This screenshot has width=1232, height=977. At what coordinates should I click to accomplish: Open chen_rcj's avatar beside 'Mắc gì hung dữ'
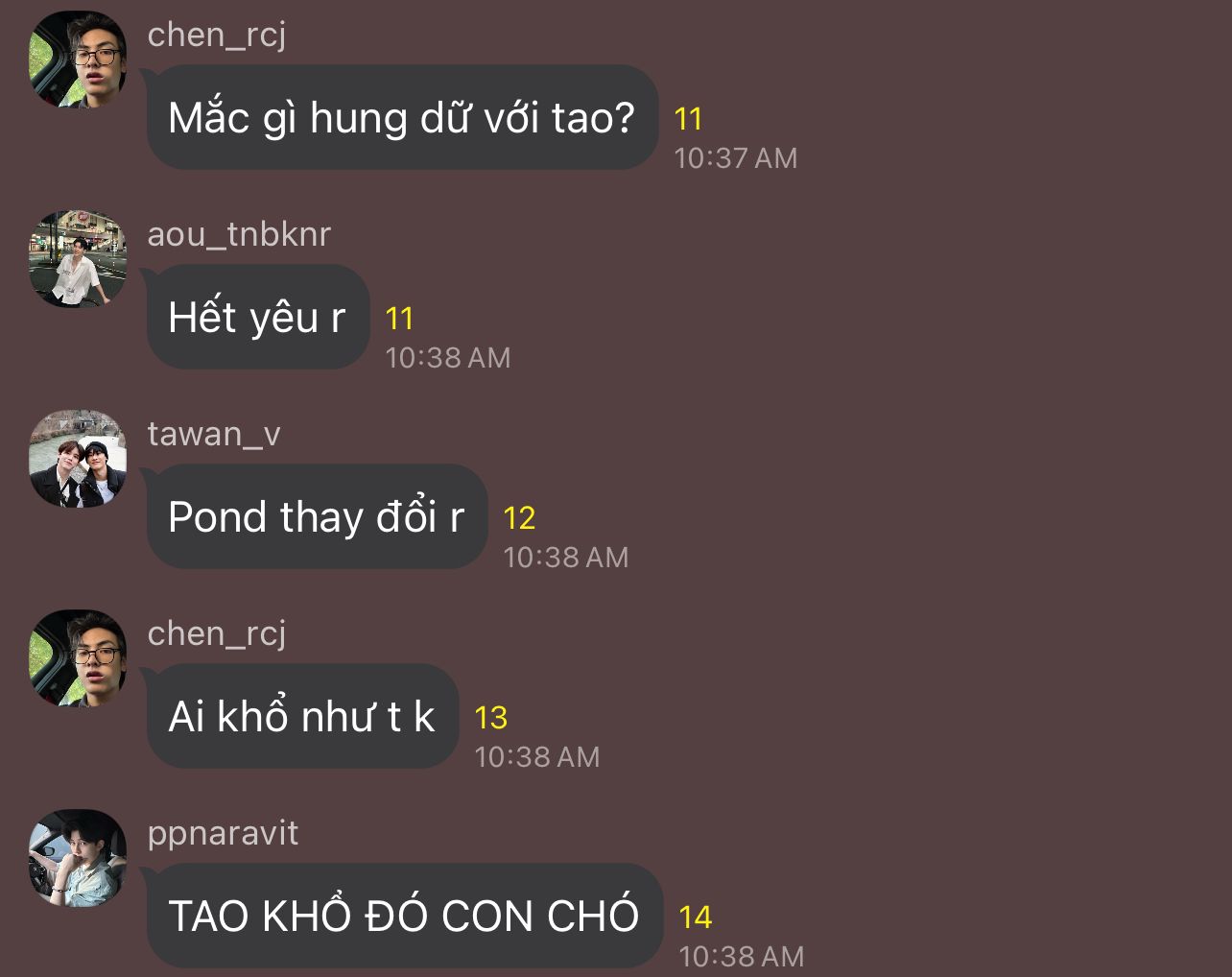[78, 60]
